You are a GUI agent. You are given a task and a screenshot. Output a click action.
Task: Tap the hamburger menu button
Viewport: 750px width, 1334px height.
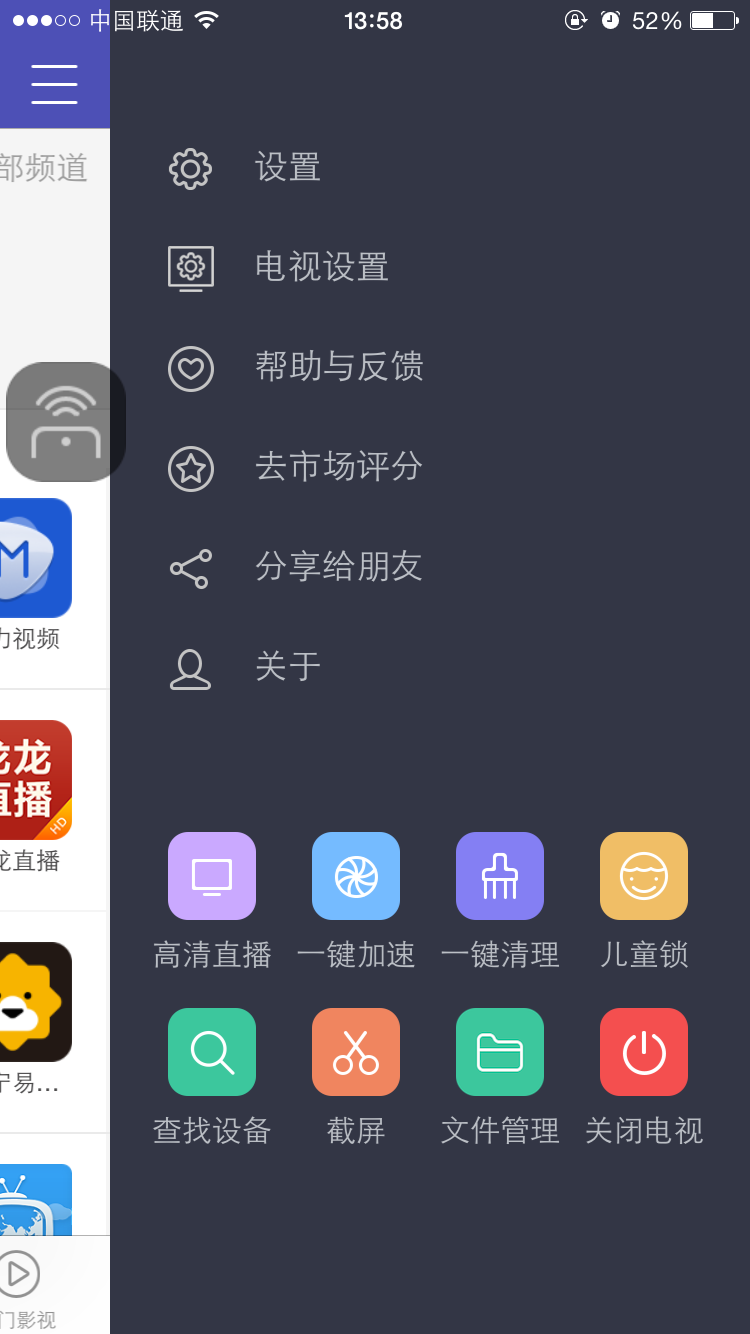click(x=54, y=84)
